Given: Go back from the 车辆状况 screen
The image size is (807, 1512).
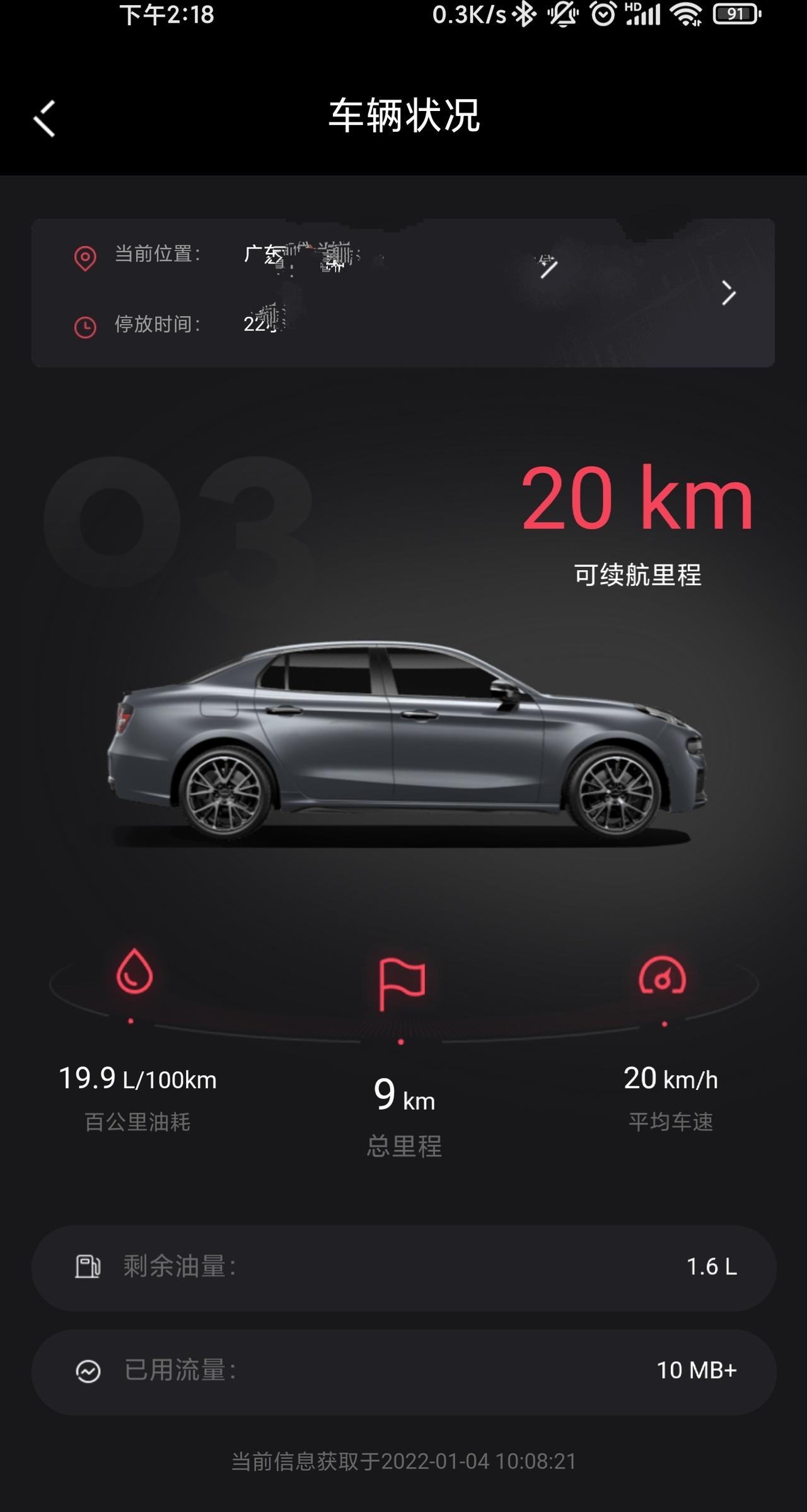Looking at the screenshot, I should [x=45, y=118].
